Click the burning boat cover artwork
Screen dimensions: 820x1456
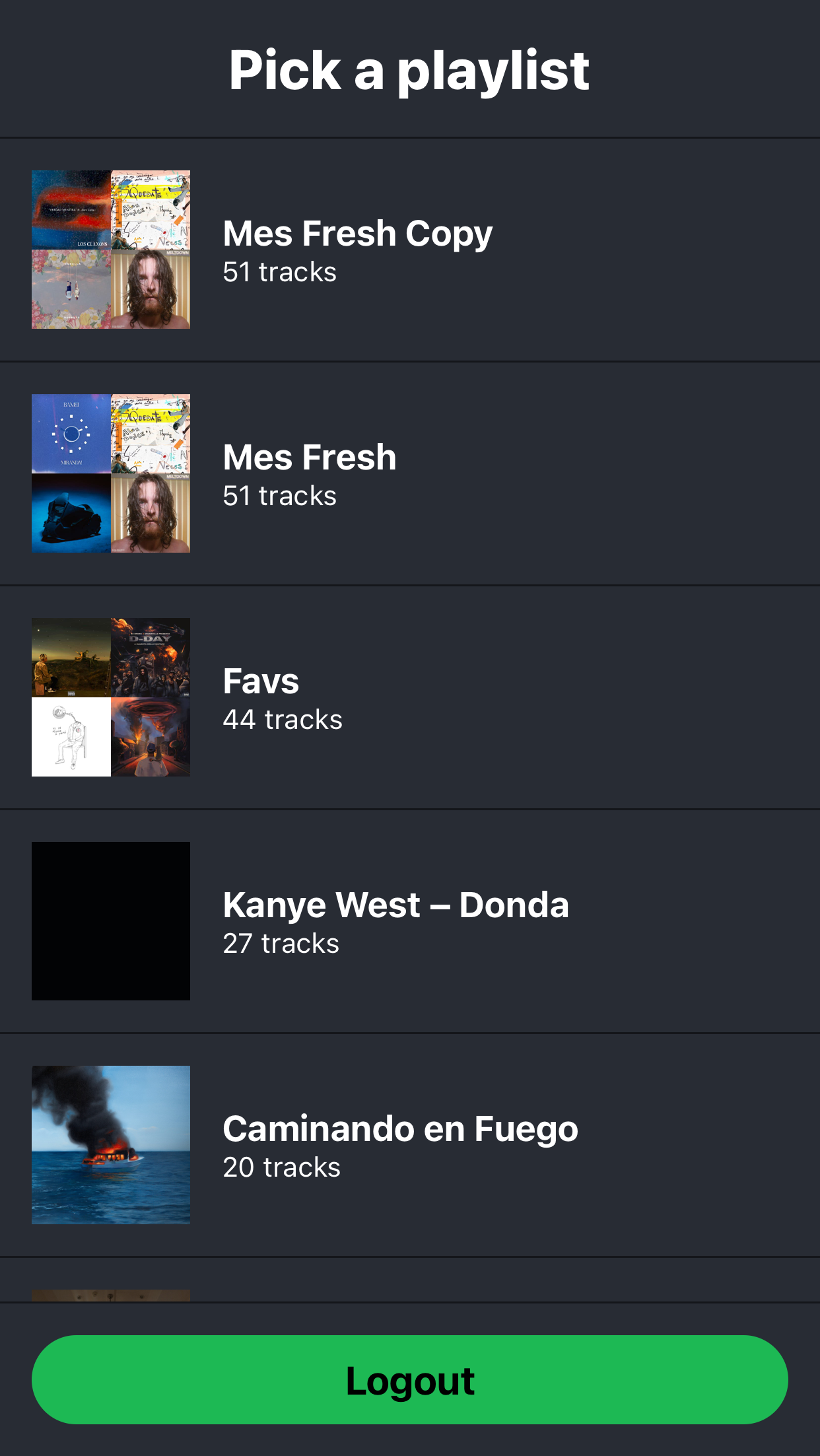point(110,1144)
